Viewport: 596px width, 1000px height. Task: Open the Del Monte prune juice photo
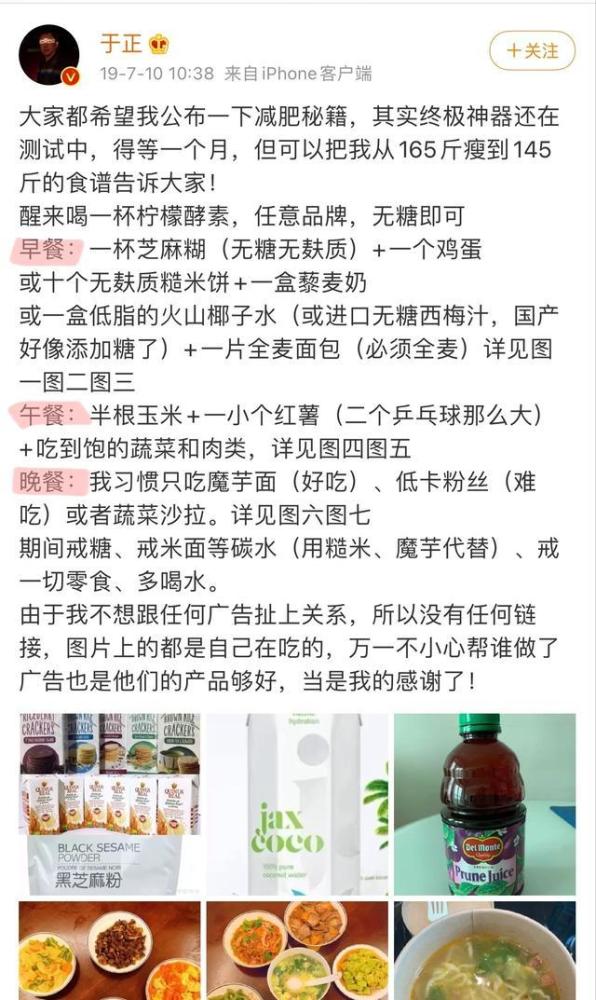pos(484,804)
